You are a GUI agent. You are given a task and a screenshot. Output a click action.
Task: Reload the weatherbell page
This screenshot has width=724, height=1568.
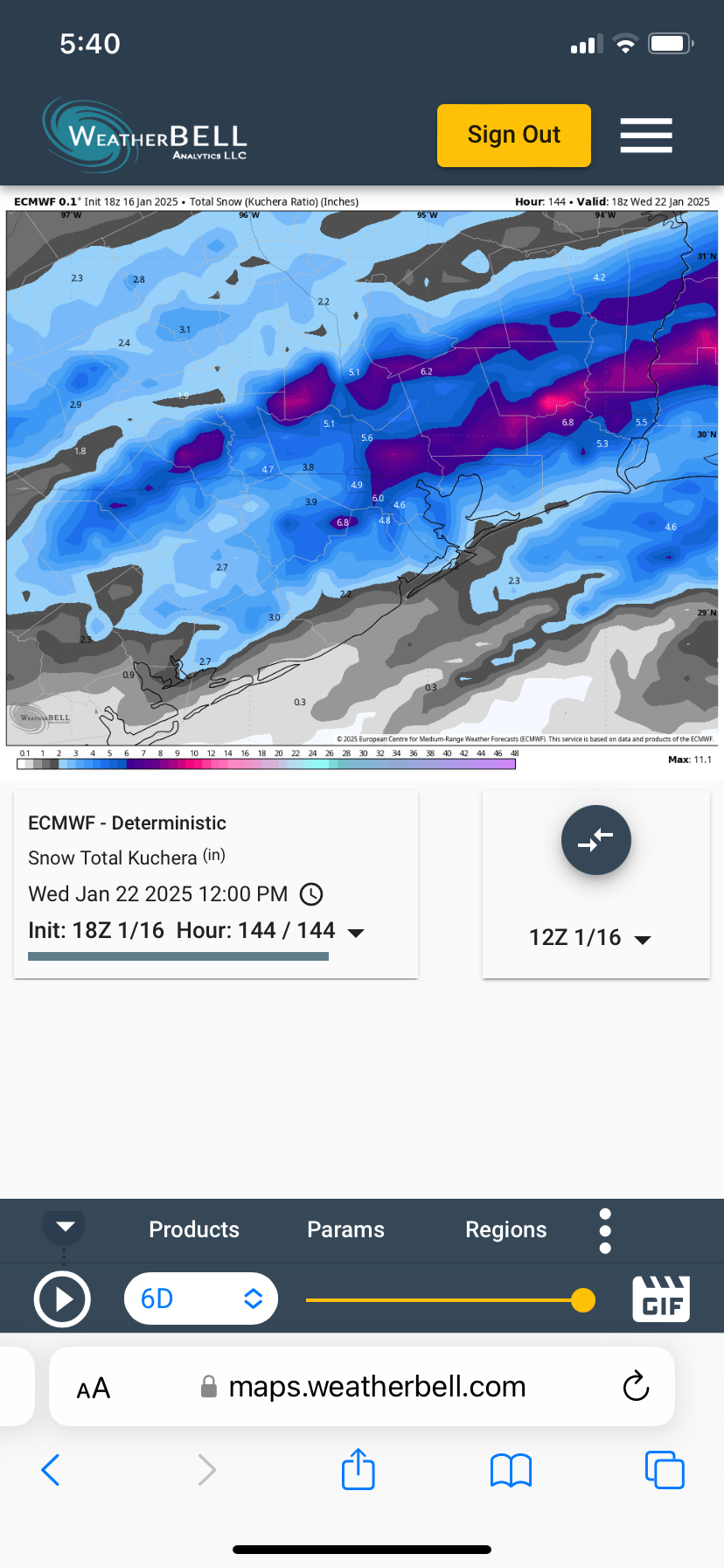coord(636,1387)
